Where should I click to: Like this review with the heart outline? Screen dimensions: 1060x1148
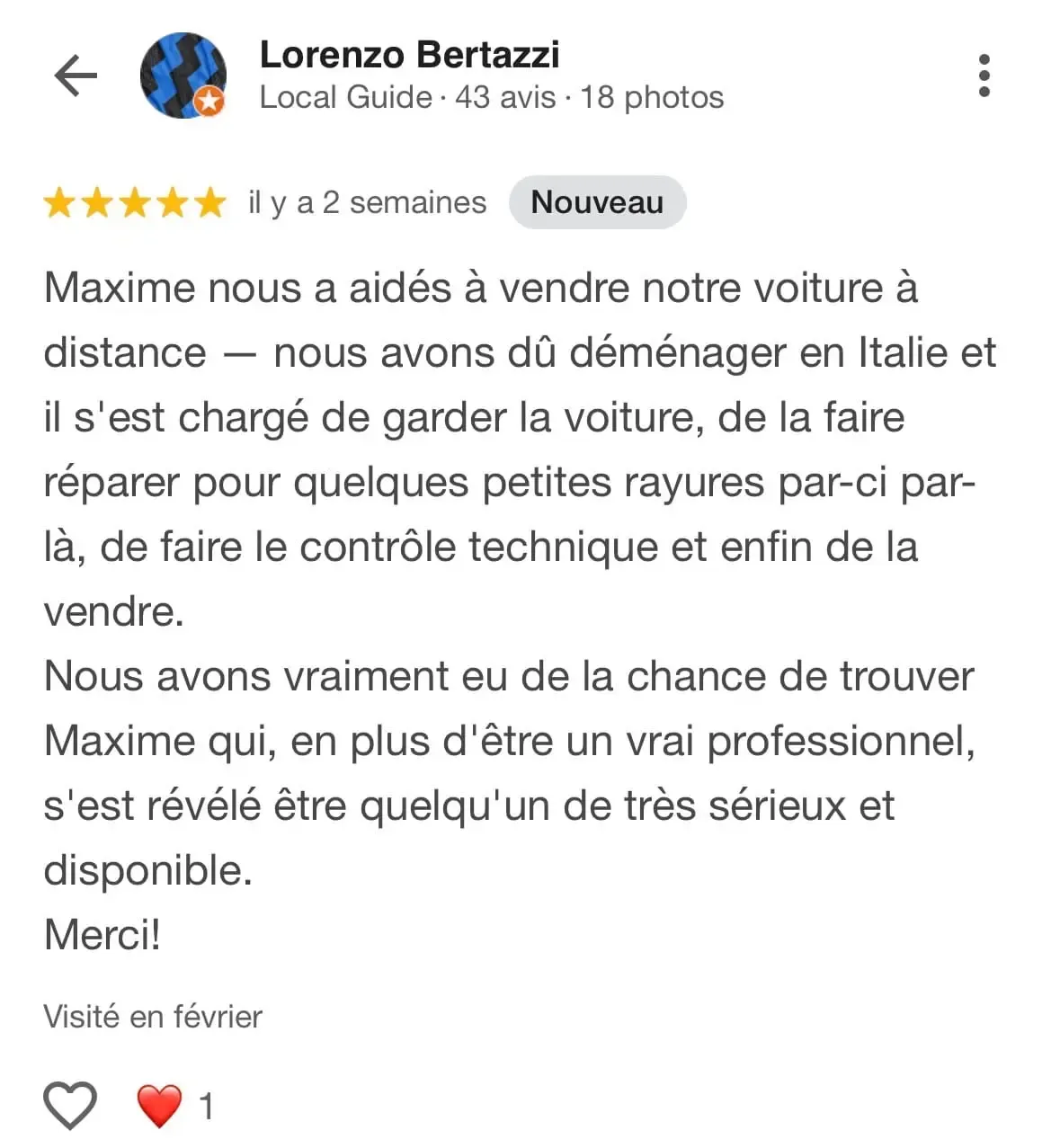[70, 1105]
